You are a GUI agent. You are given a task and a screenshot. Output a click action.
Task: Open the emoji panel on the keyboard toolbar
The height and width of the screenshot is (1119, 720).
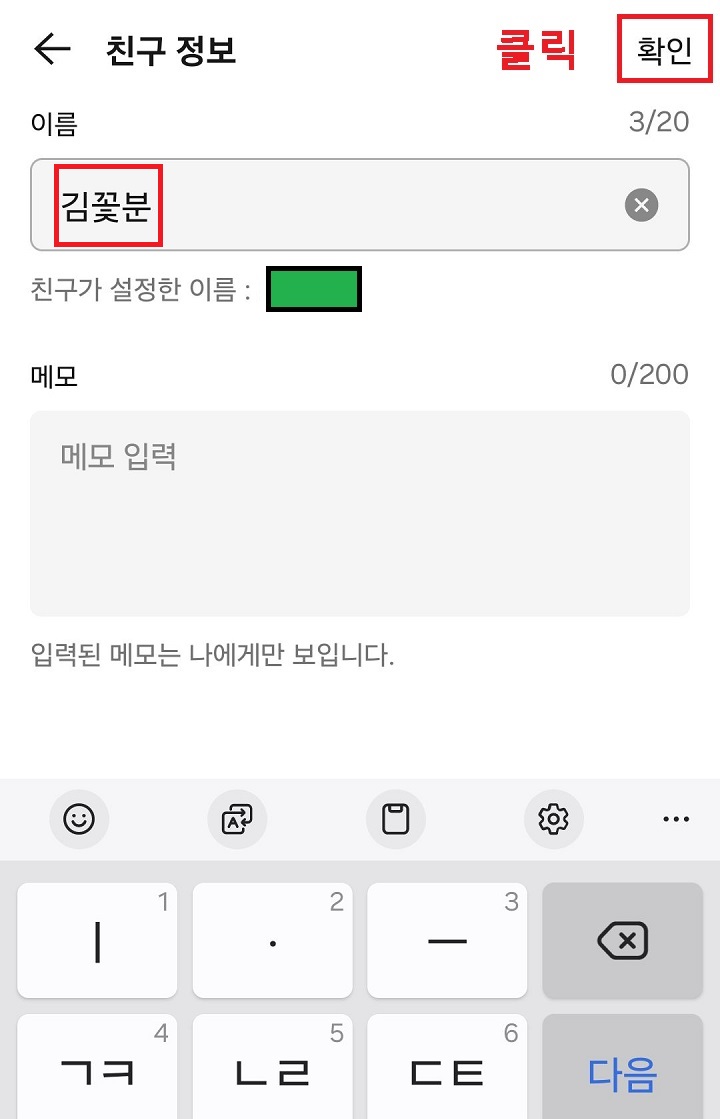[x=79, y=819]
